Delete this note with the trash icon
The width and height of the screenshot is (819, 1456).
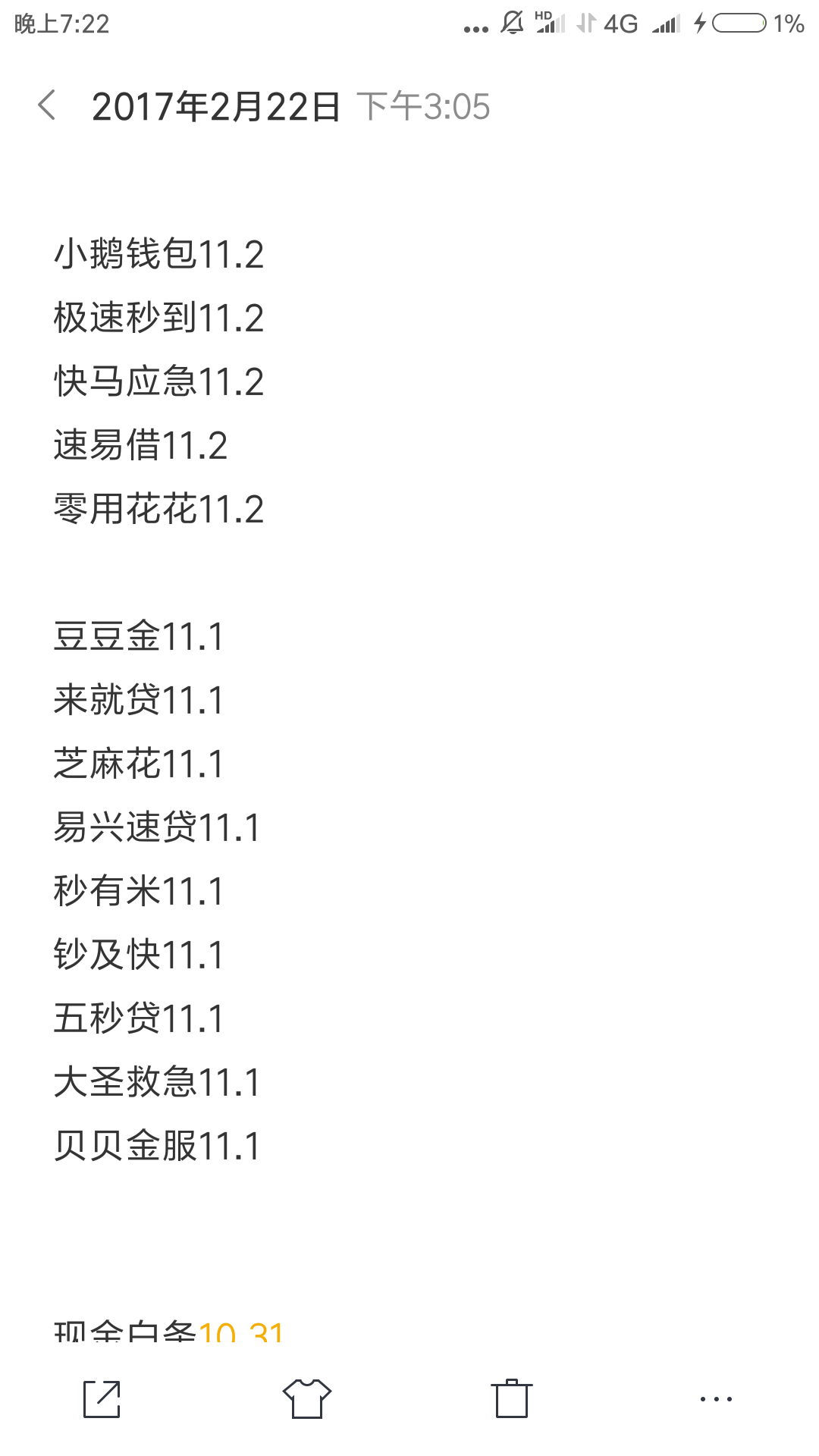click(x=512, y=1399)
